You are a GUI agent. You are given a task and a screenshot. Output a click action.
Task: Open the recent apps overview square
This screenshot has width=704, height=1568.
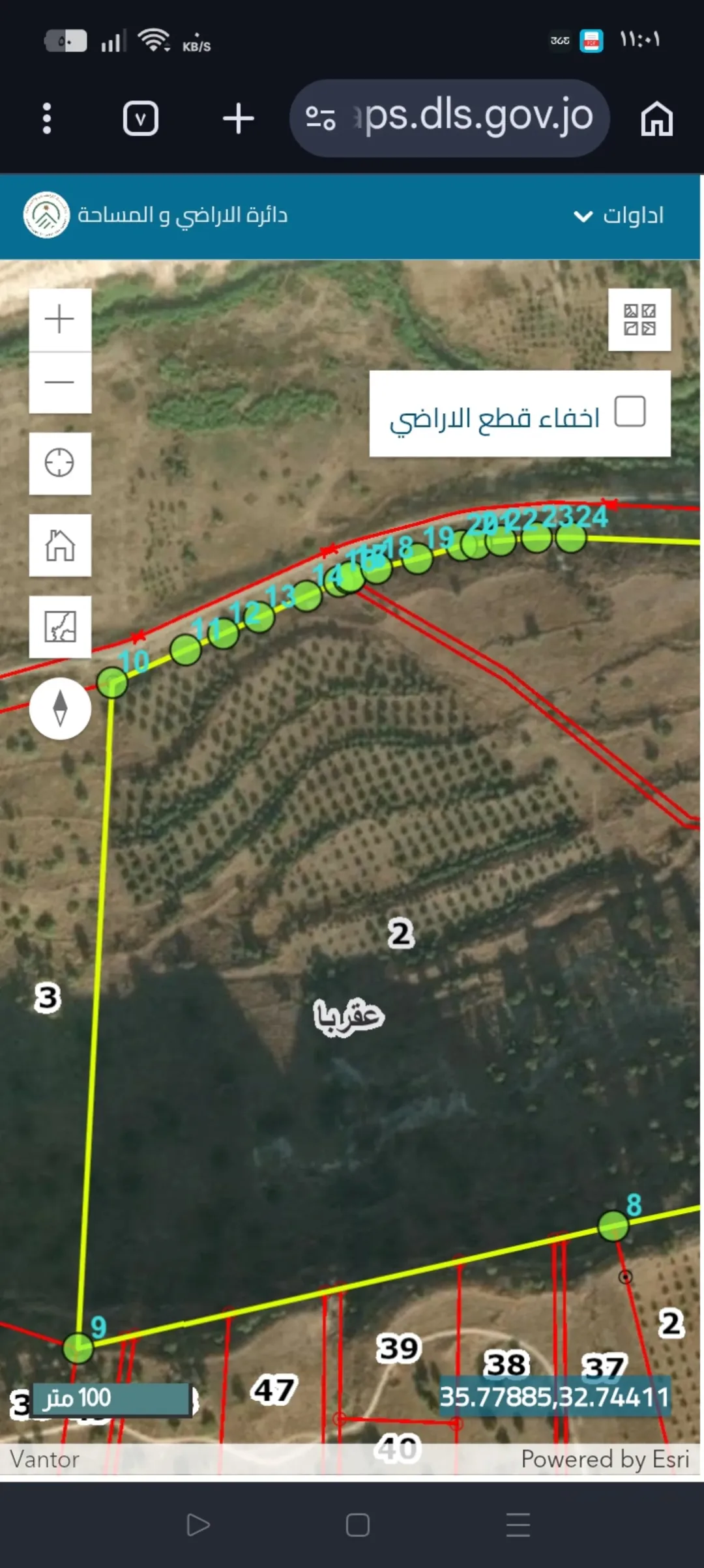(x=357, y=1525)
